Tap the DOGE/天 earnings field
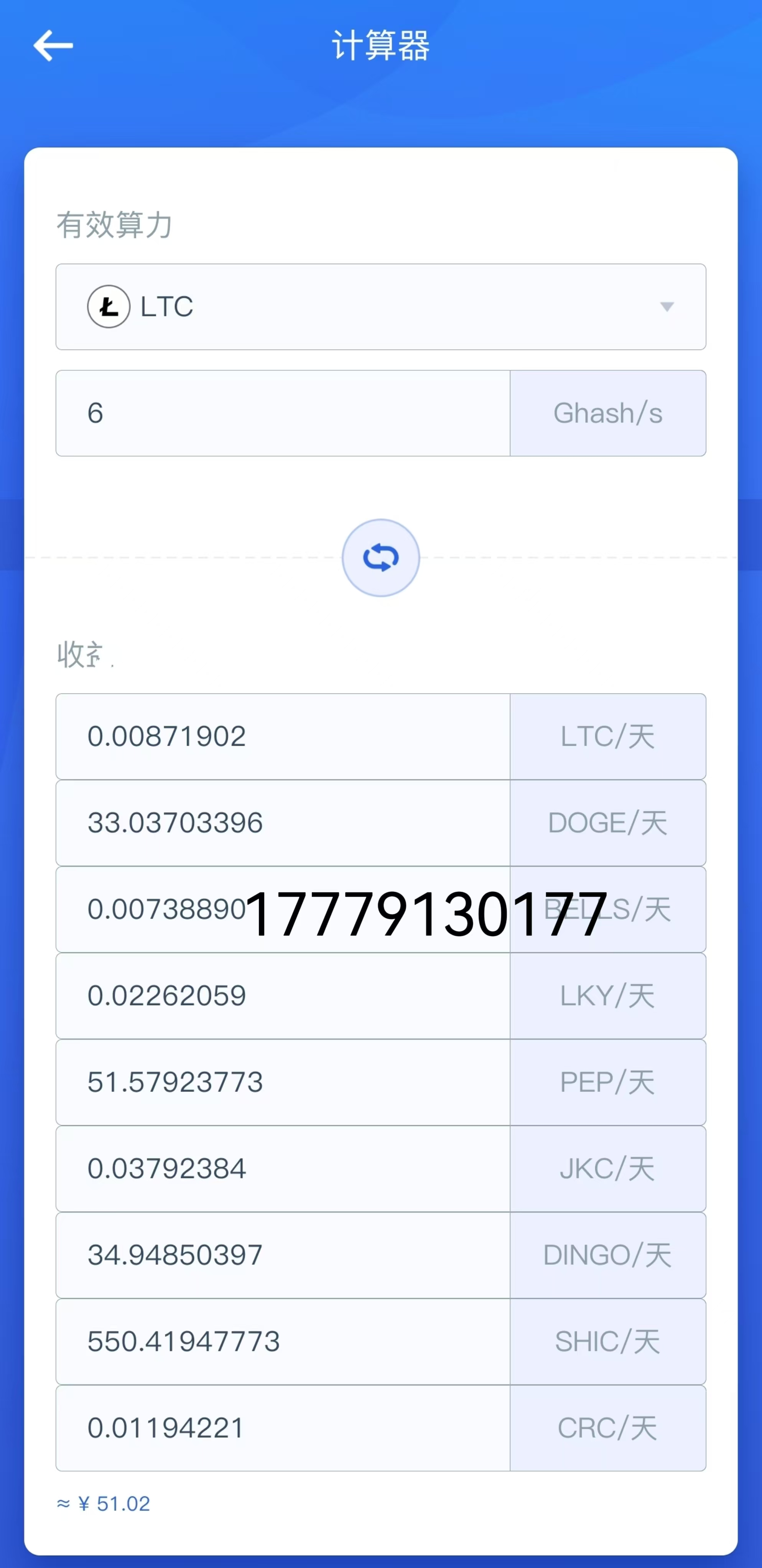 click(283, 823)
